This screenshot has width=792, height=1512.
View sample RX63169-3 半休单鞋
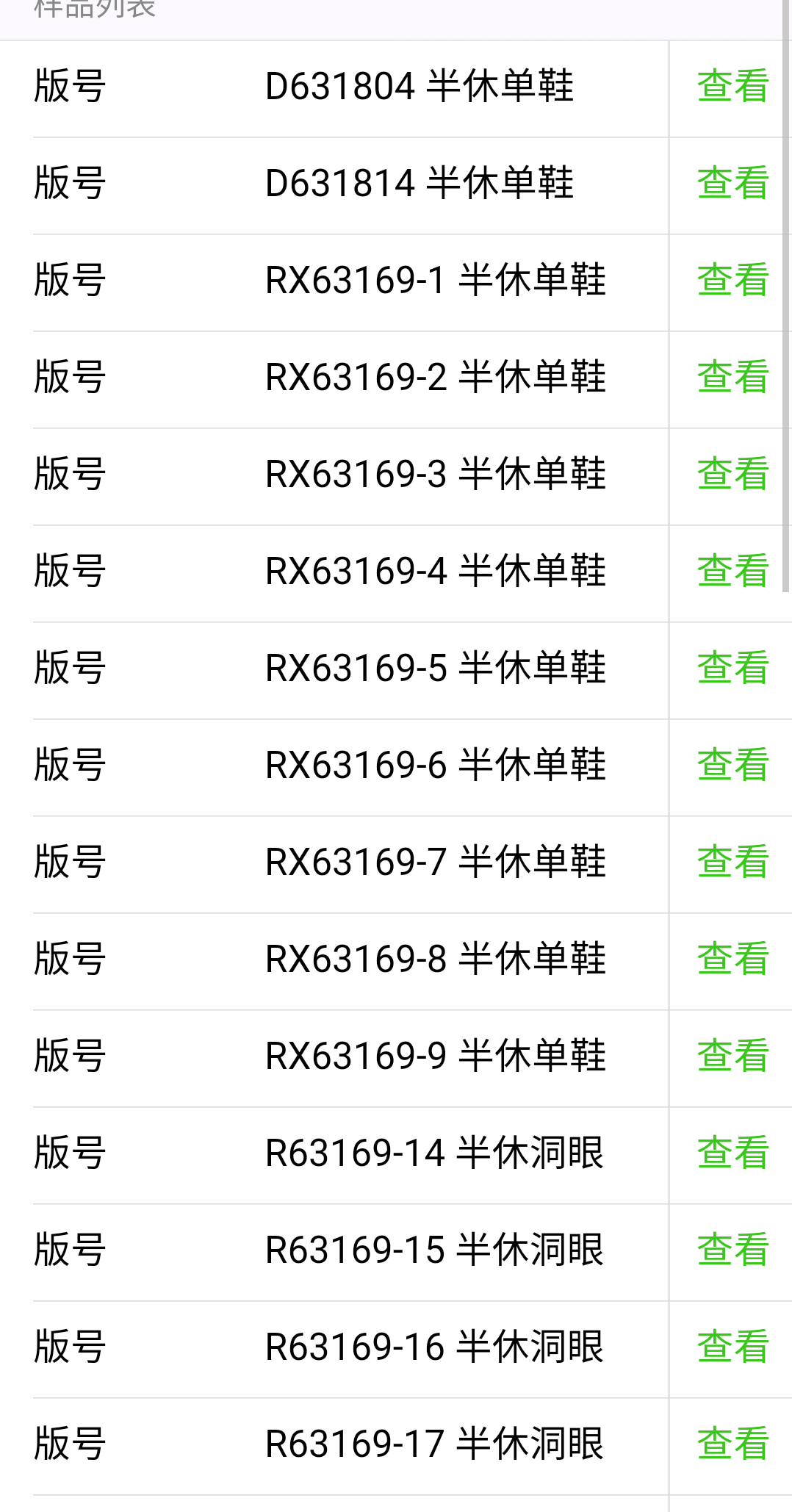click(x=732, y=474)
